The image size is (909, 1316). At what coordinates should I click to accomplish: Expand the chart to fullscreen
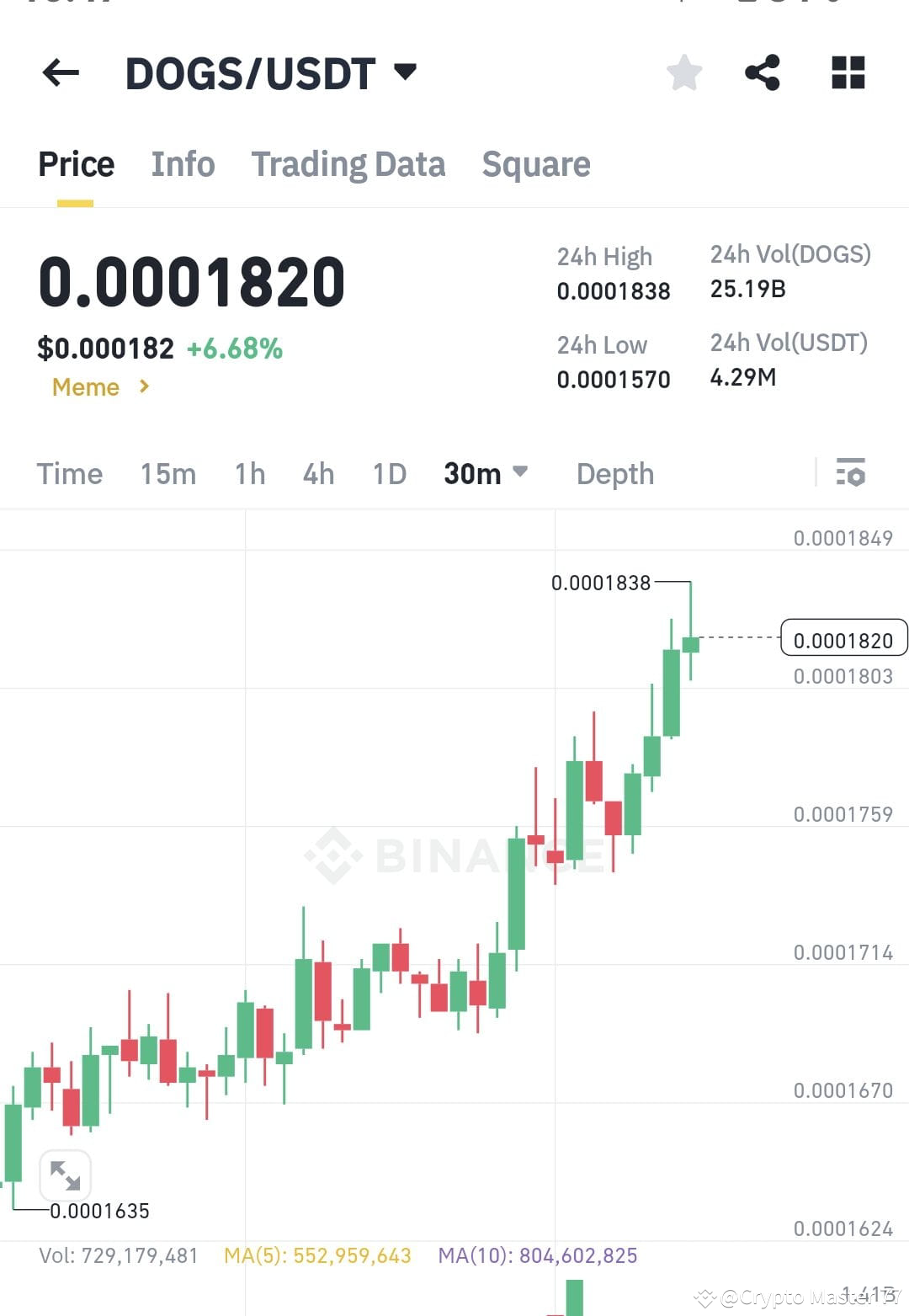coord(66,1175)
